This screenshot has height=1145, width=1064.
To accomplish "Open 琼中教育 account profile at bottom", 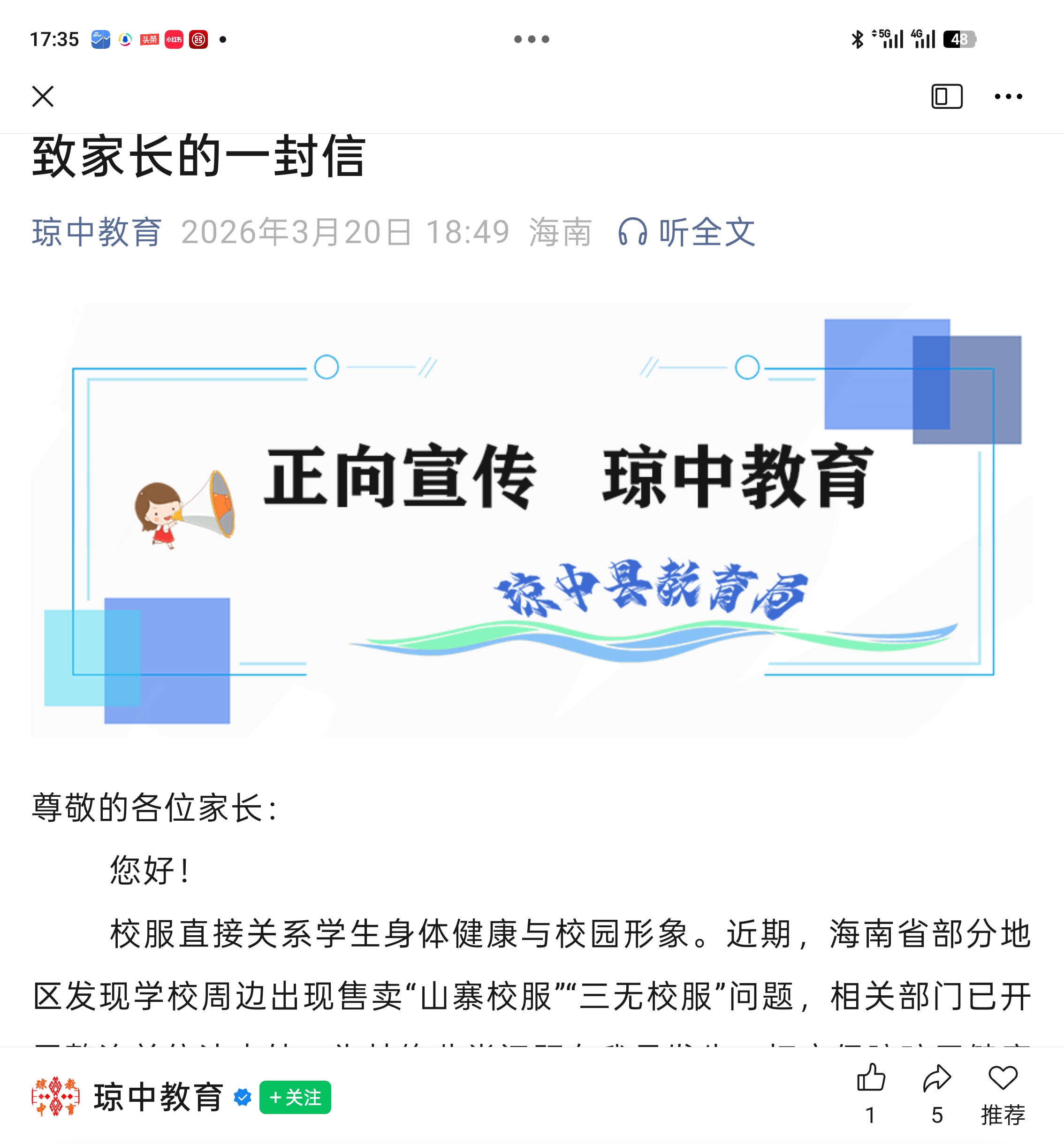I will 159,1097.
